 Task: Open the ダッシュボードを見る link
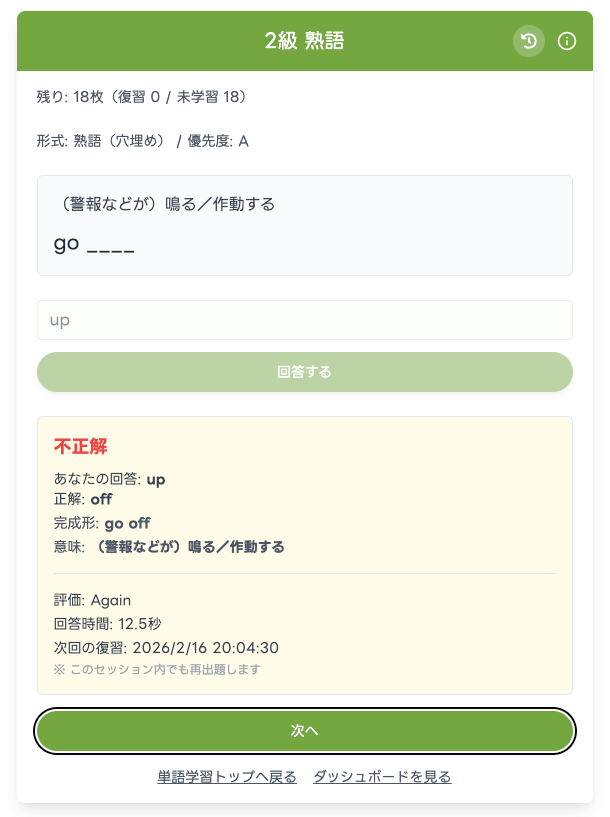[382, 777]
